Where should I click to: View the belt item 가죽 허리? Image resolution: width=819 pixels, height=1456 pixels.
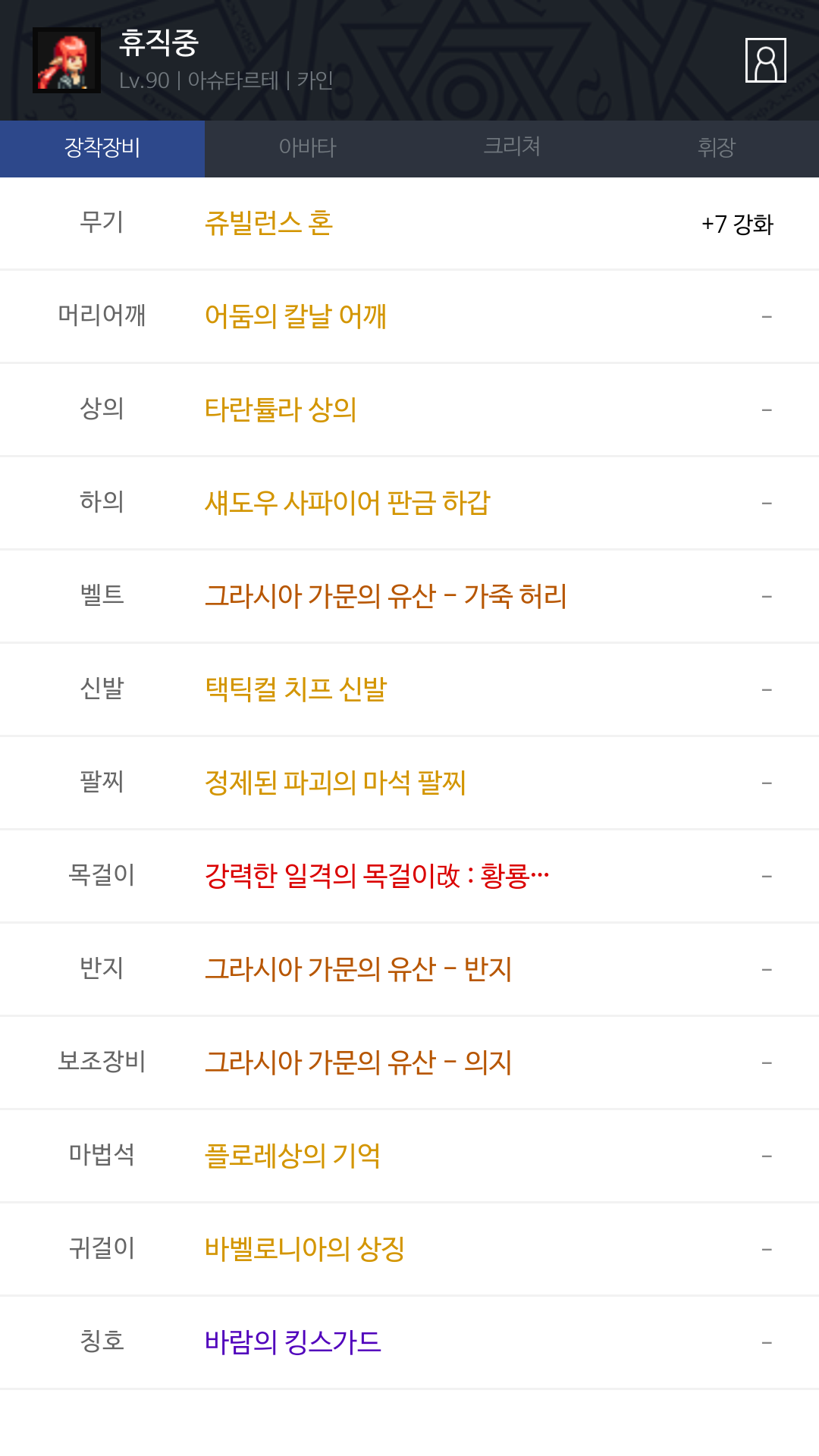coord(386,596)
